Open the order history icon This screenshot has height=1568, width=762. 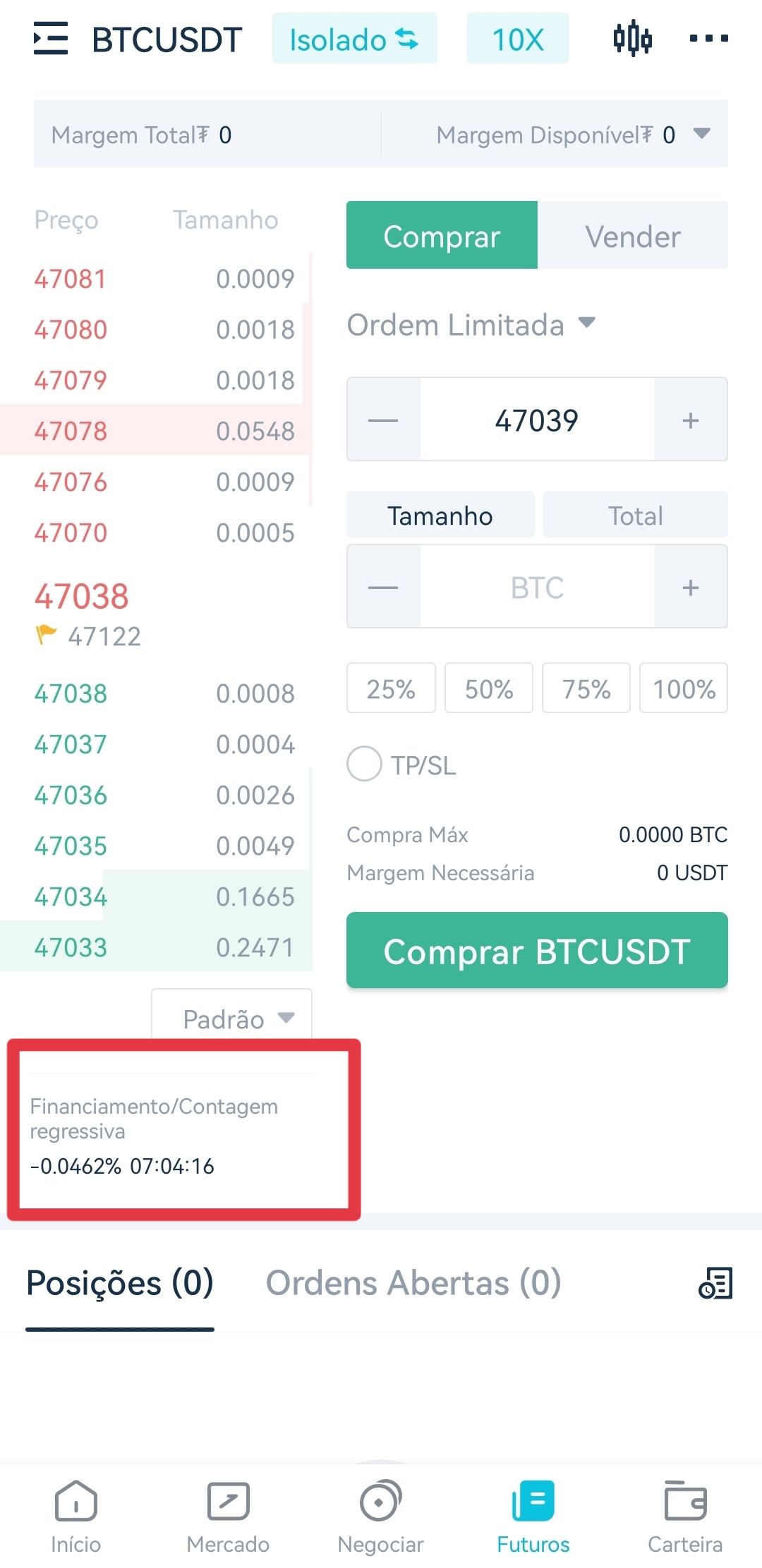[x=715, y=1282]
